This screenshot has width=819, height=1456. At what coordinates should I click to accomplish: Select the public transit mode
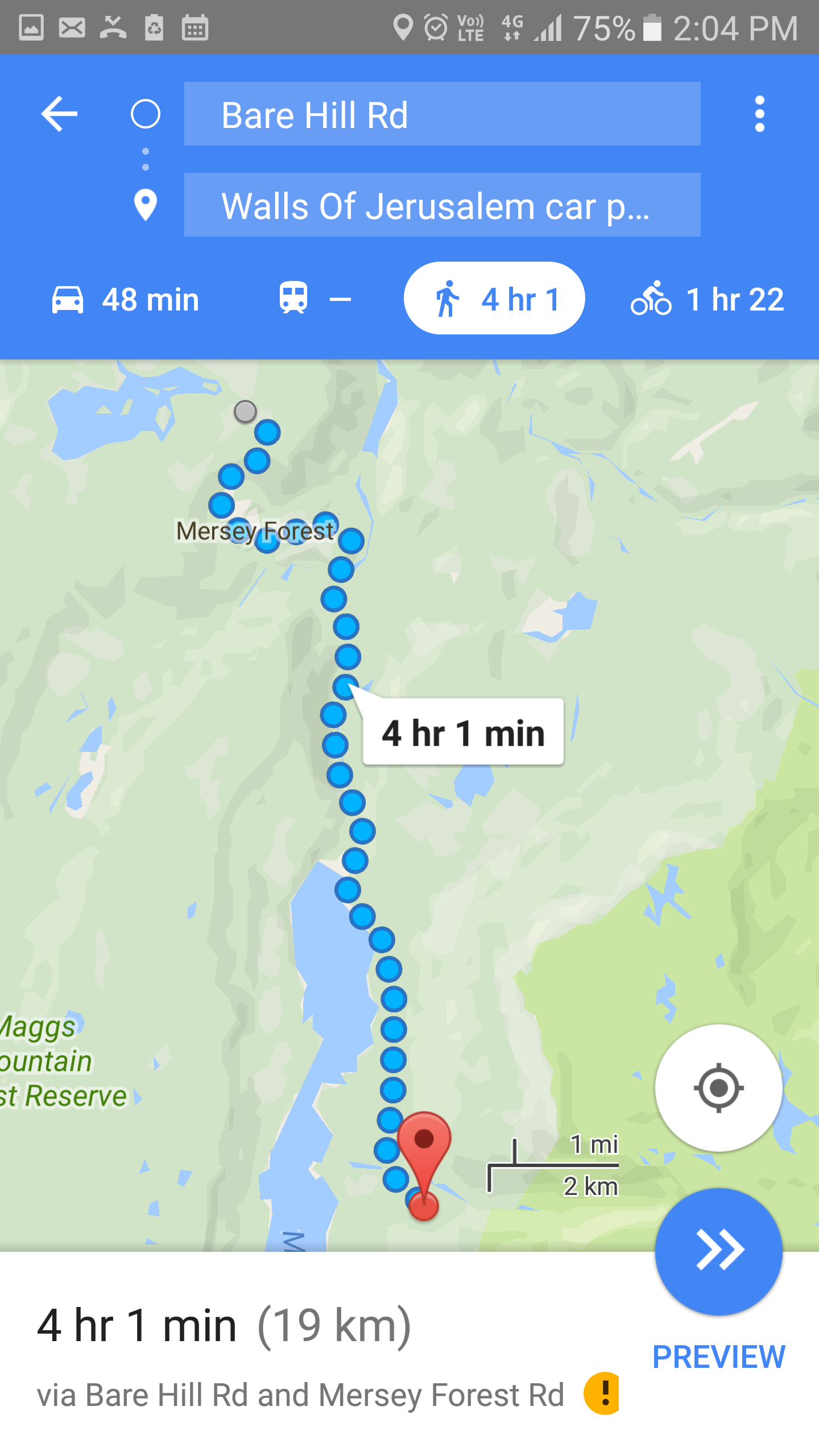pyautogui.click(x=315, y=298)
